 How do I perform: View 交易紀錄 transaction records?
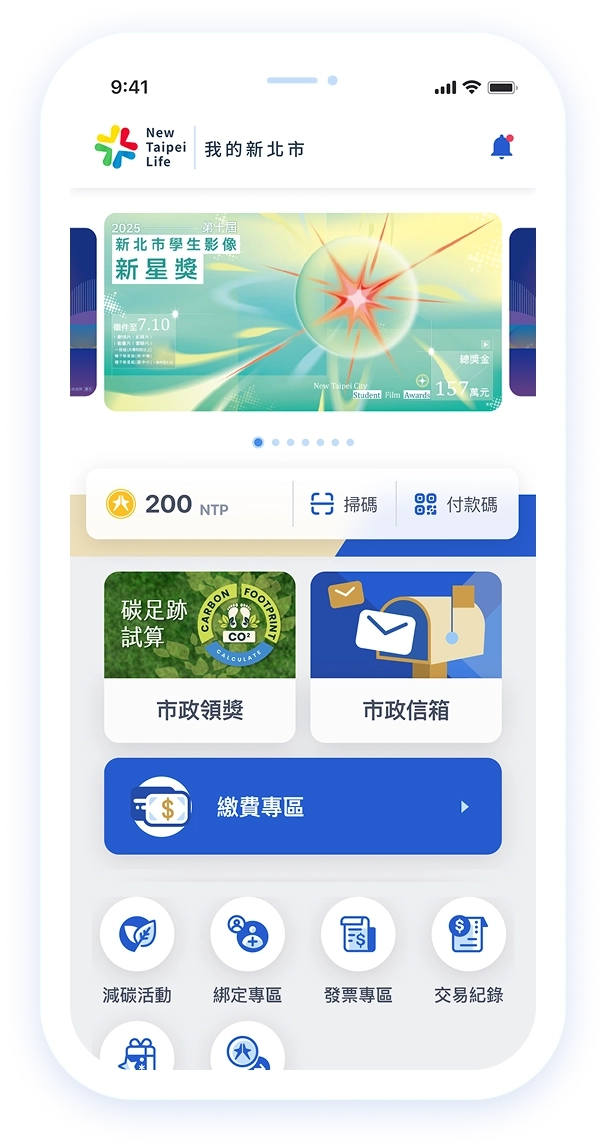click(468, 950)
